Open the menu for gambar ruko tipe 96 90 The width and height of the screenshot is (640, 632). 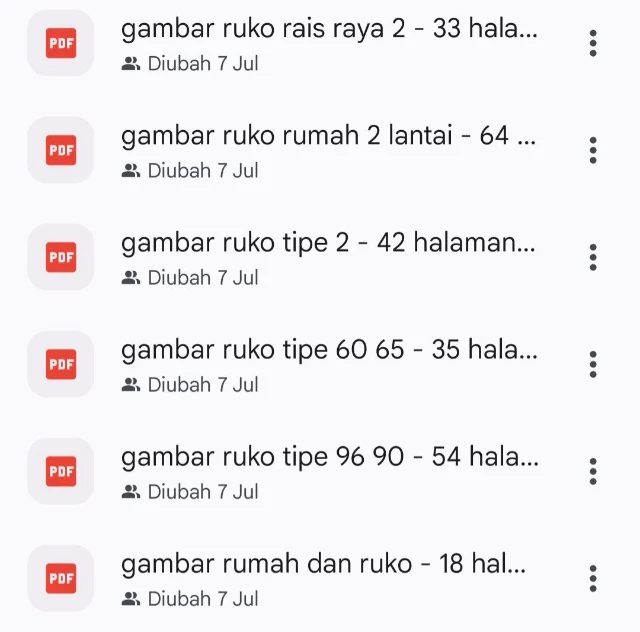click(593, 471)
